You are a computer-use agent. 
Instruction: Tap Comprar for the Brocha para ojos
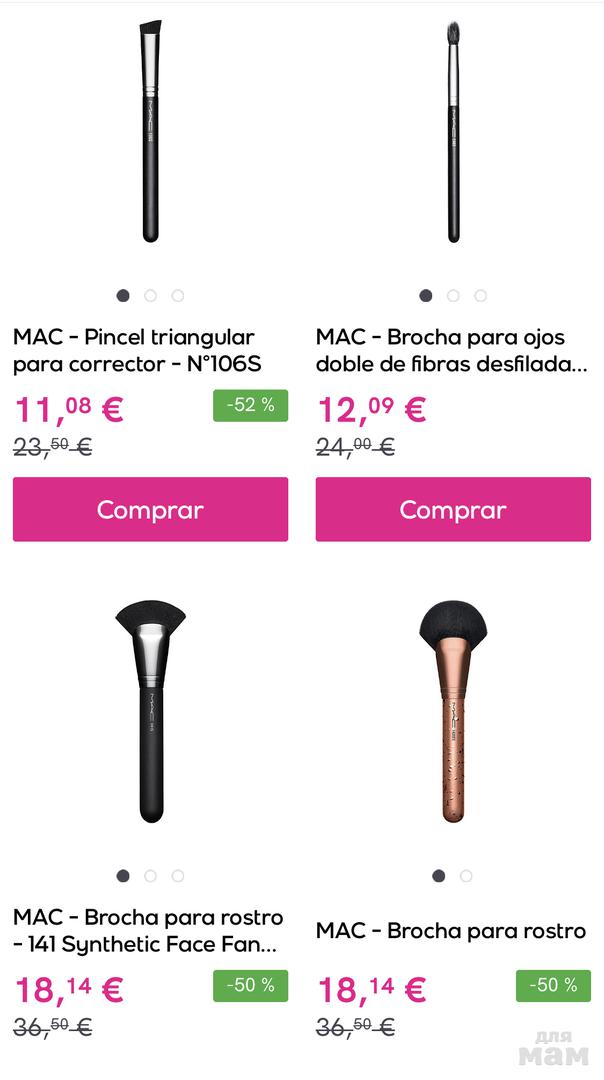(x=453, y=509)
